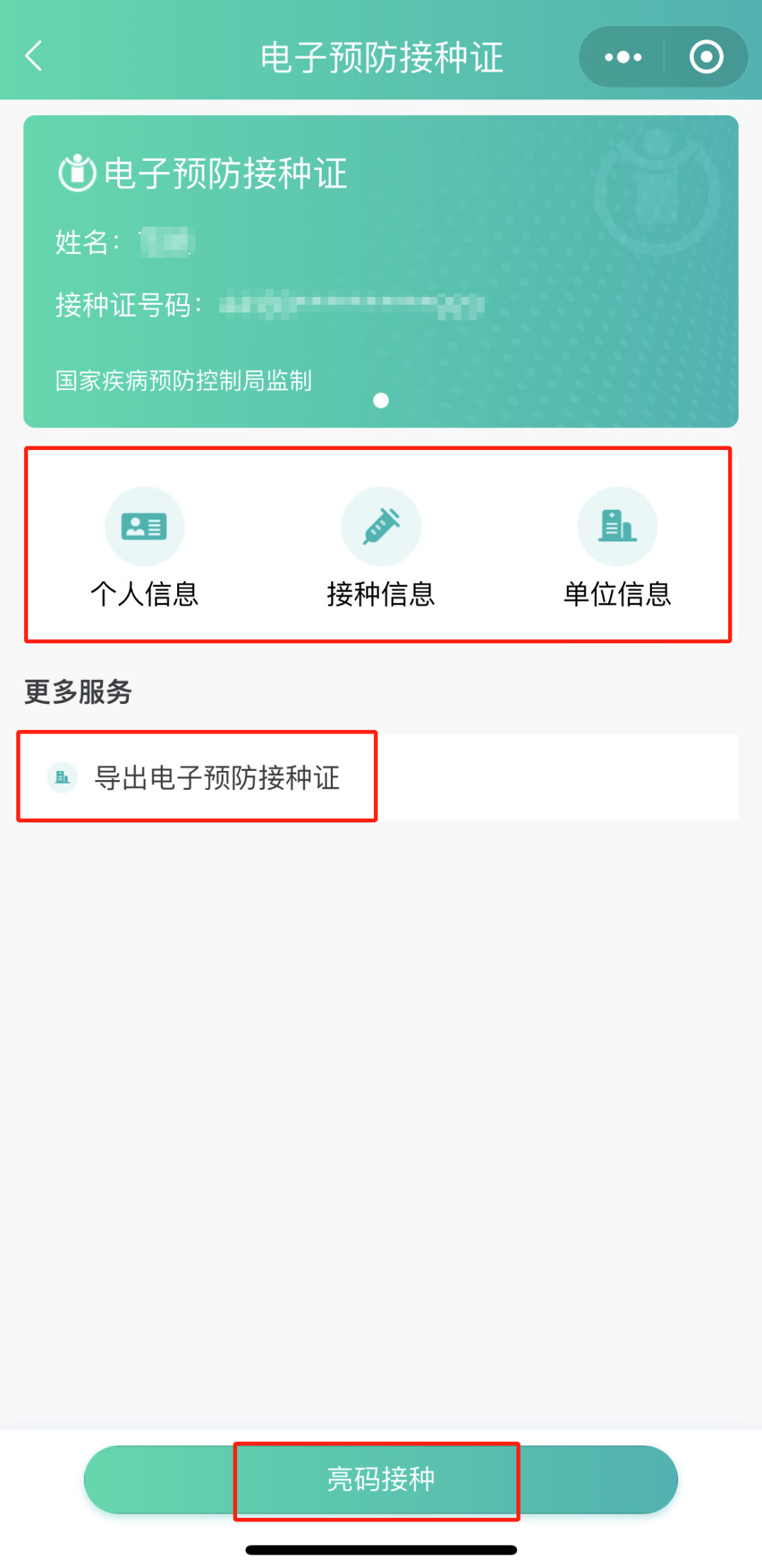Close the mini program via circle icon
This screenshot has height=1568, width=762.
tap(706, 57)
